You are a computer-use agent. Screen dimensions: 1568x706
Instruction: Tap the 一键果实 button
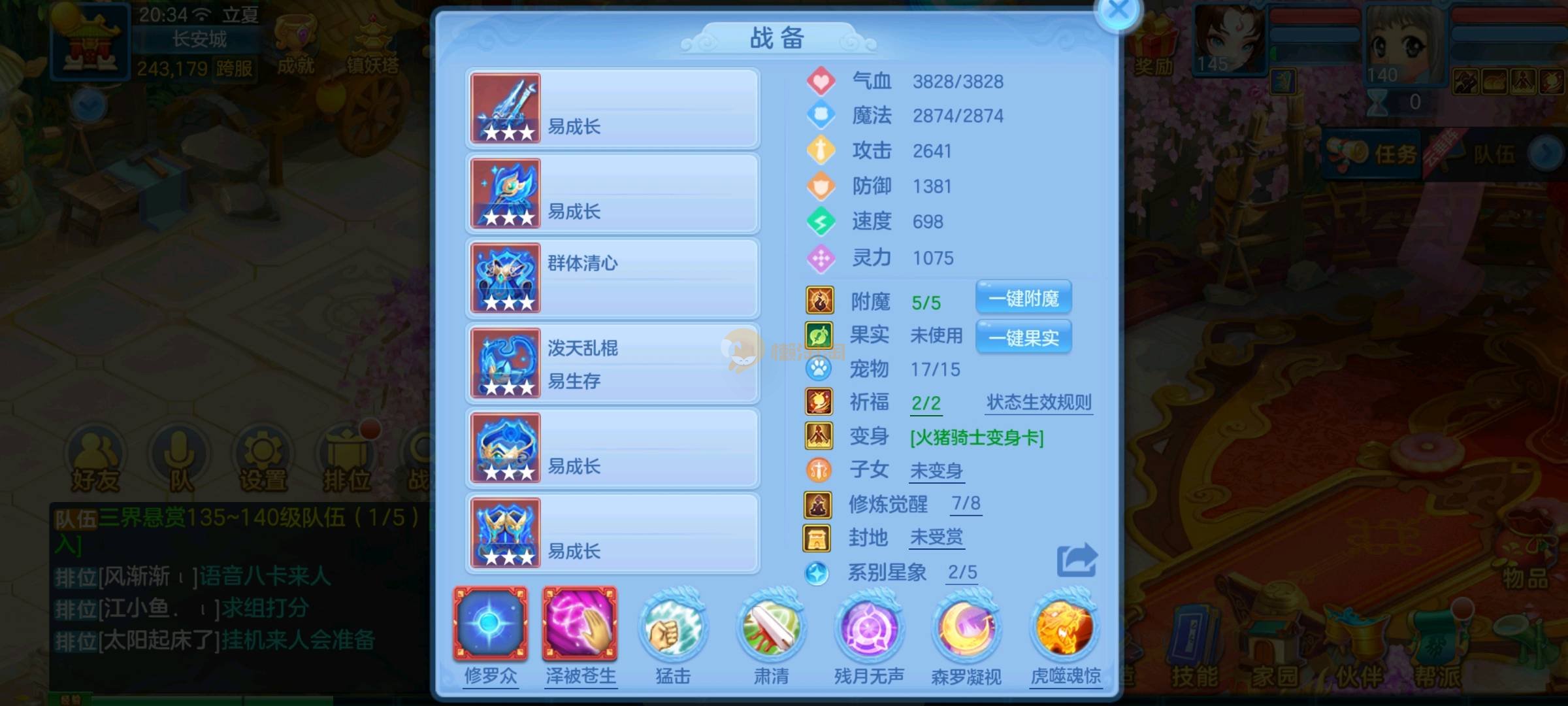(x=1023, y=337)
